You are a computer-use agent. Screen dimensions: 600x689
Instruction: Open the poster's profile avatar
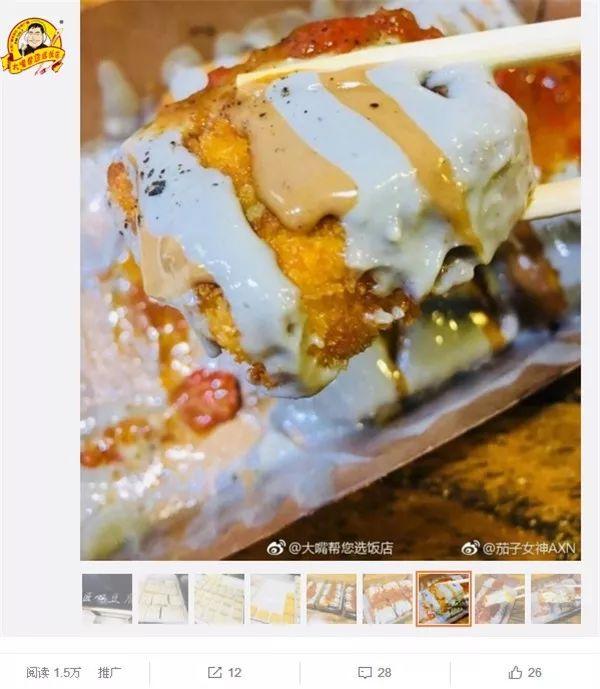pos(33,47)
